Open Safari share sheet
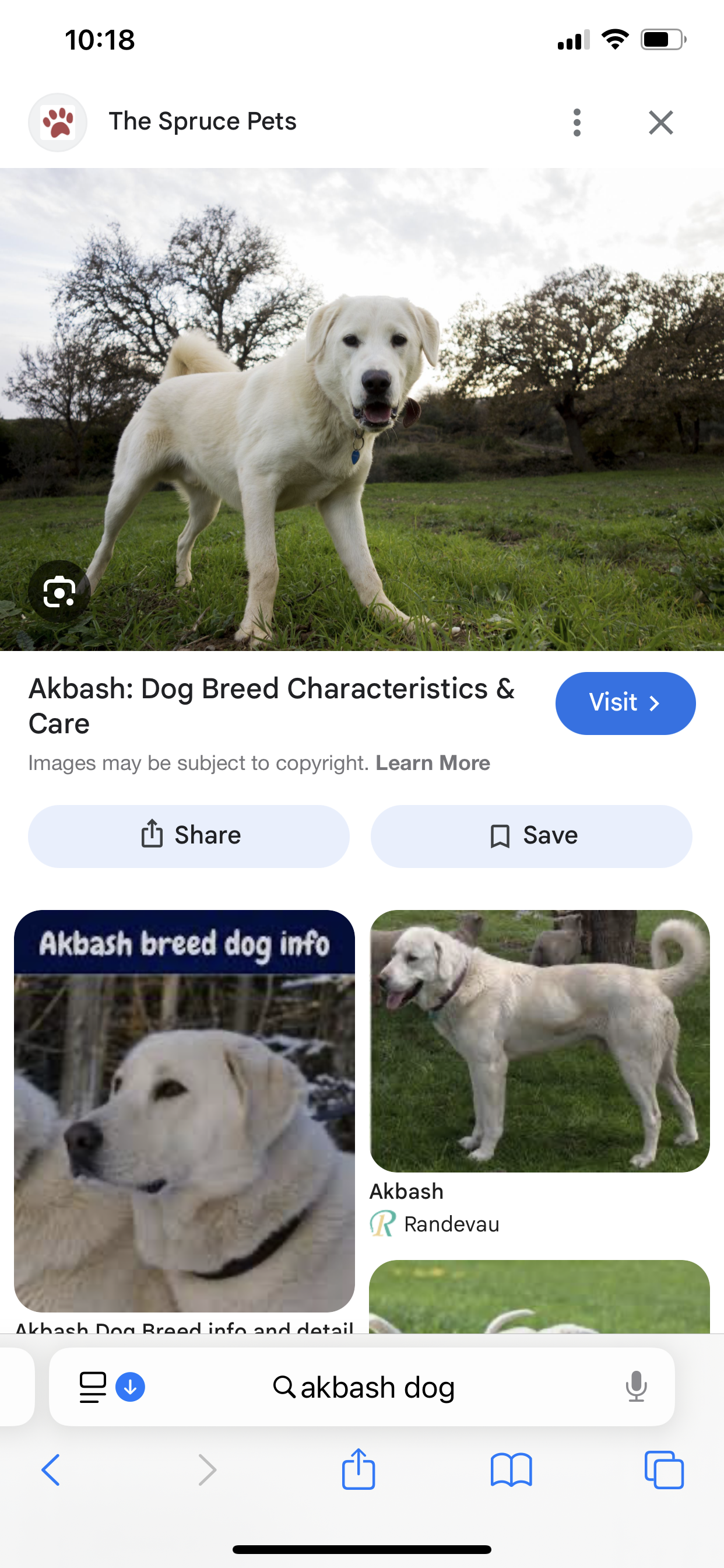 pyautogui.click(x=359, y=1469)
